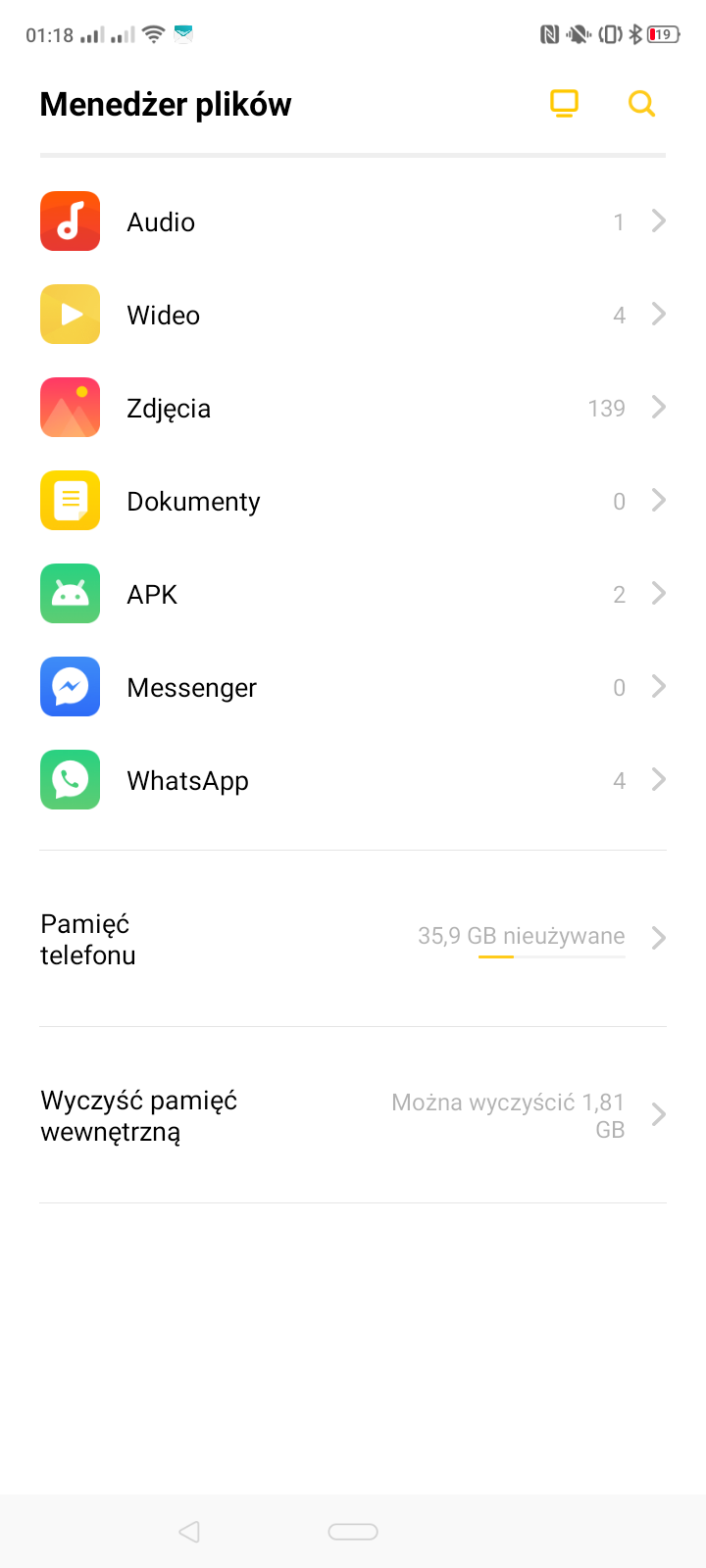Browse the Zdjęcia folder

(353, 408)
